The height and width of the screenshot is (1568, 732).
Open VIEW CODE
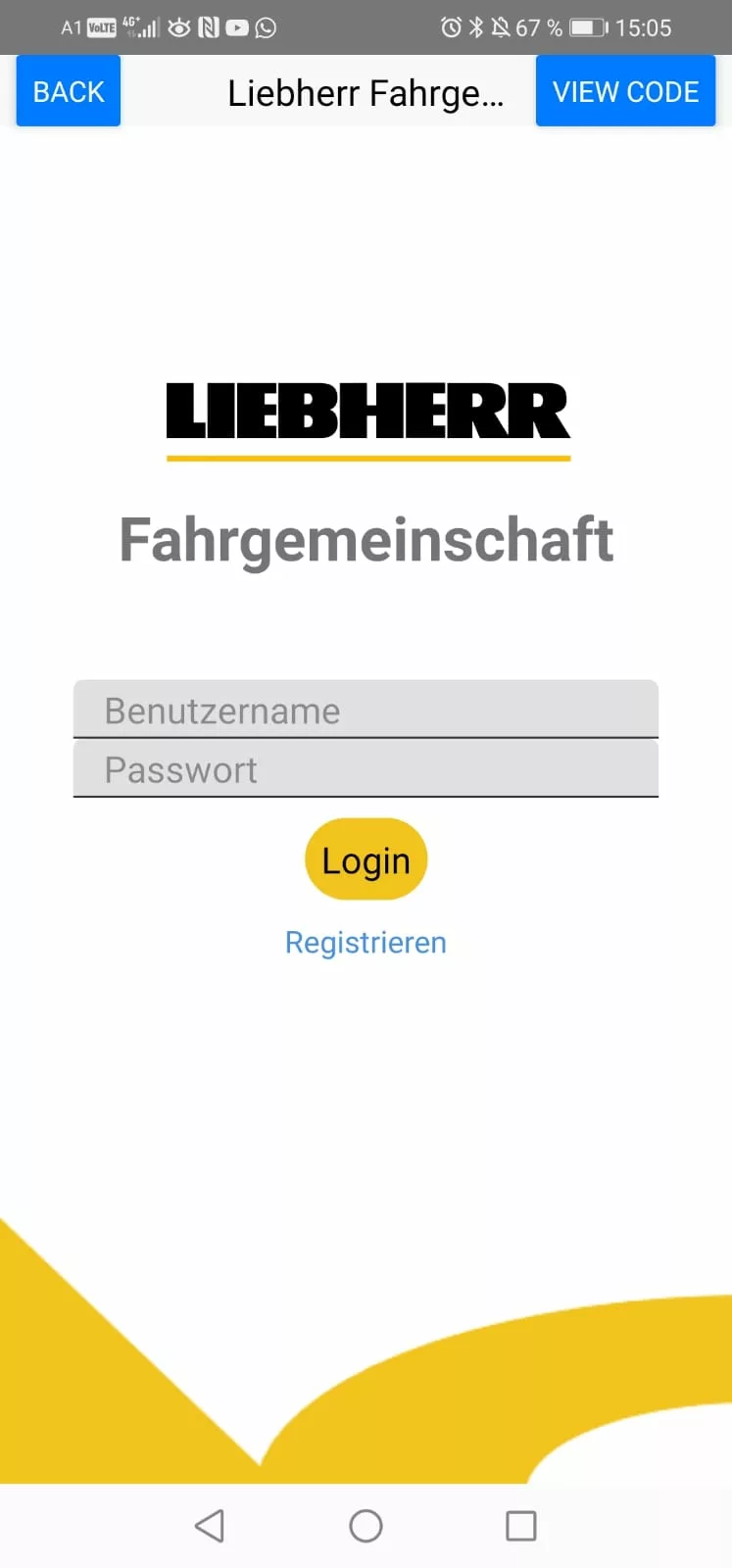tap(625, 91)
